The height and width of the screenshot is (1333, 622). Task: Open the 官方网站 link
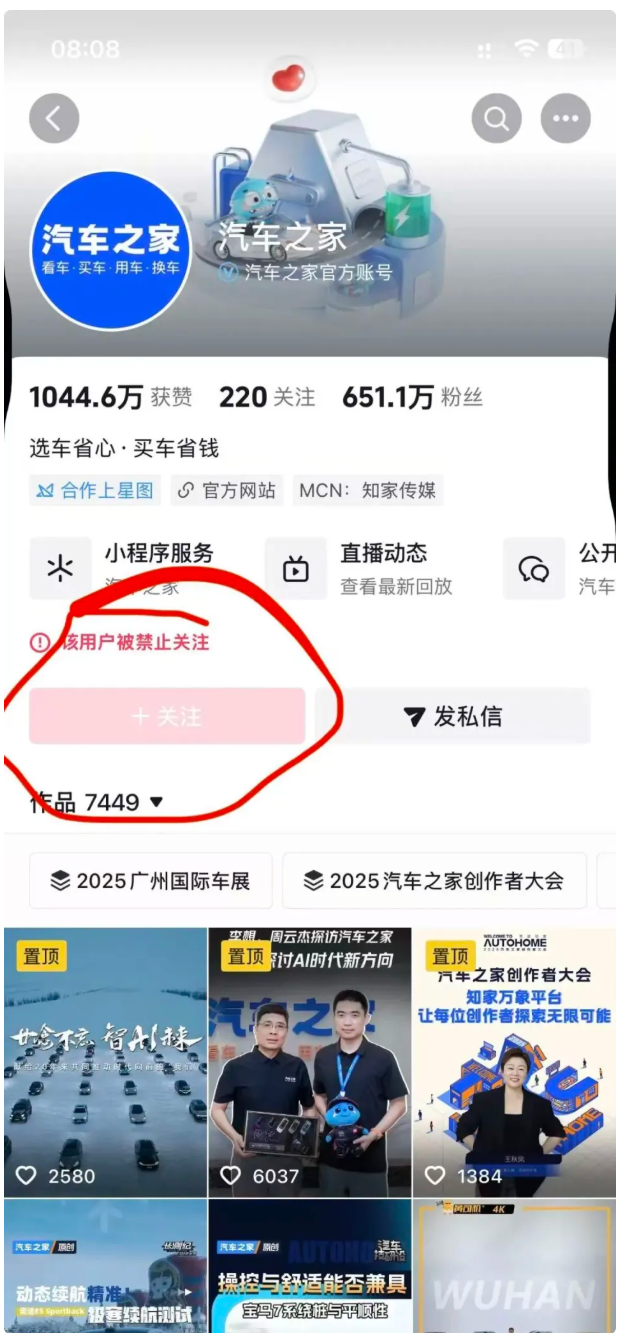(x=227, y=490)
